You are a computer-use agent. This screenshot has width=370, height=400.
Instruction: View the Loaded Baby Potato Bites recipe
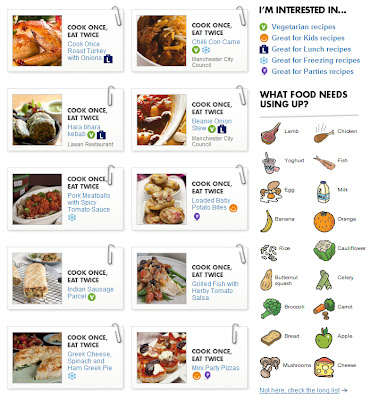click(211, 204)
